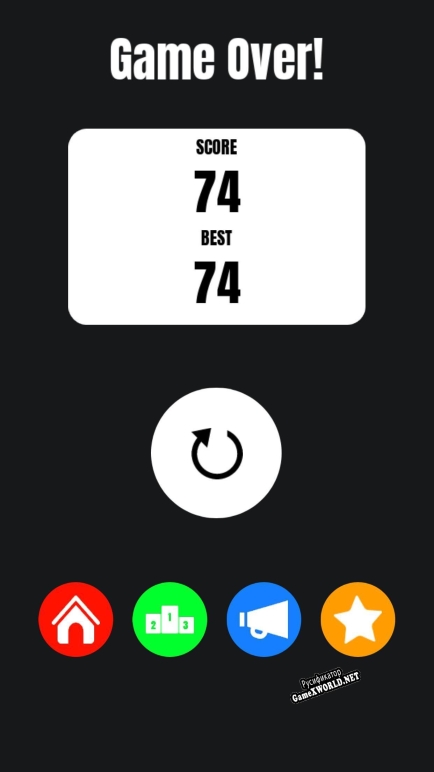Restart the game with the replay button
This screenshot has height=772, width=434.
click(216, 452)
